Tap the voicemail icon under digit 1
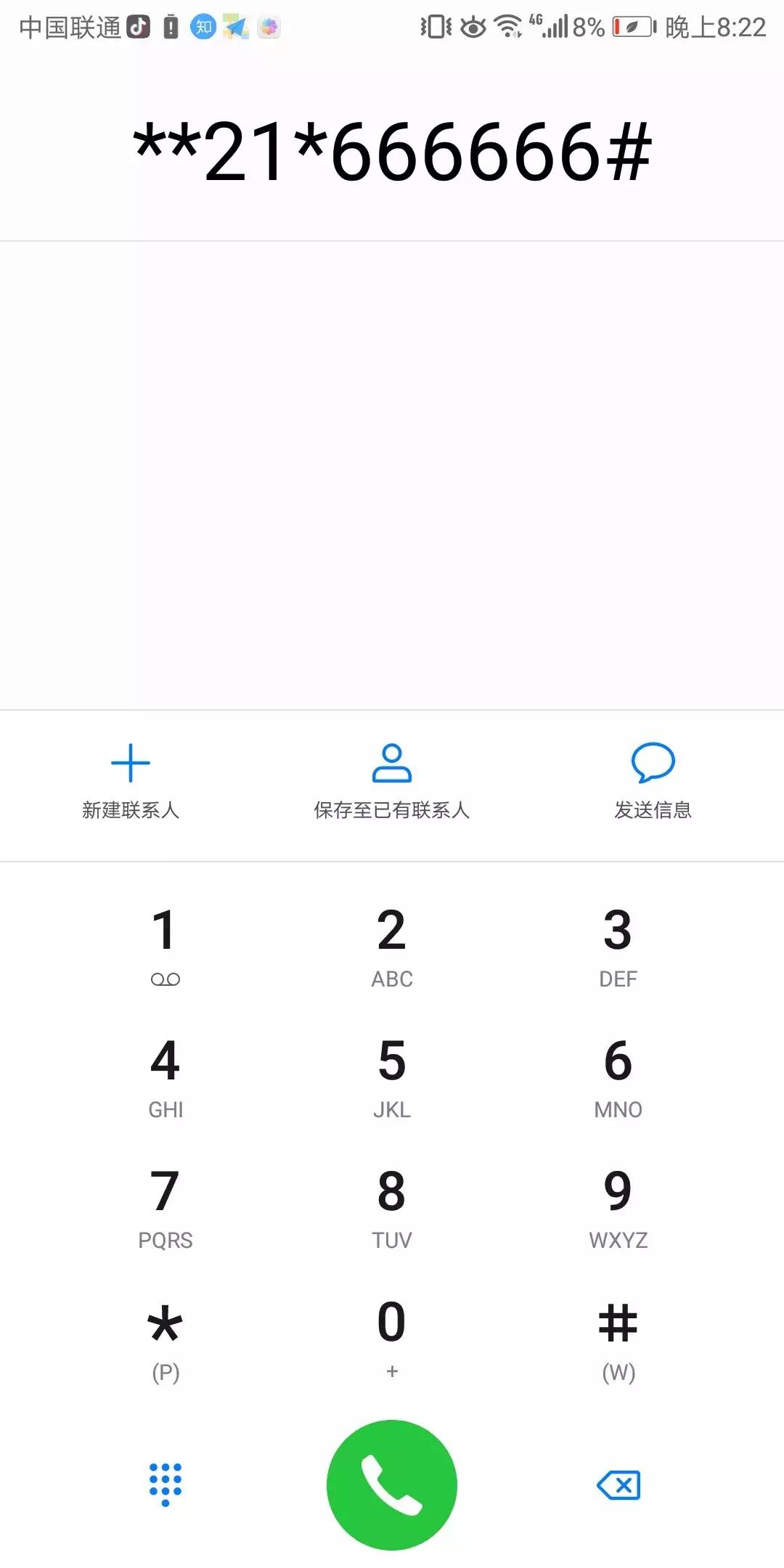Image resolution: width=784 pixels, height=1568 pixels. click(x=166, y=978)
